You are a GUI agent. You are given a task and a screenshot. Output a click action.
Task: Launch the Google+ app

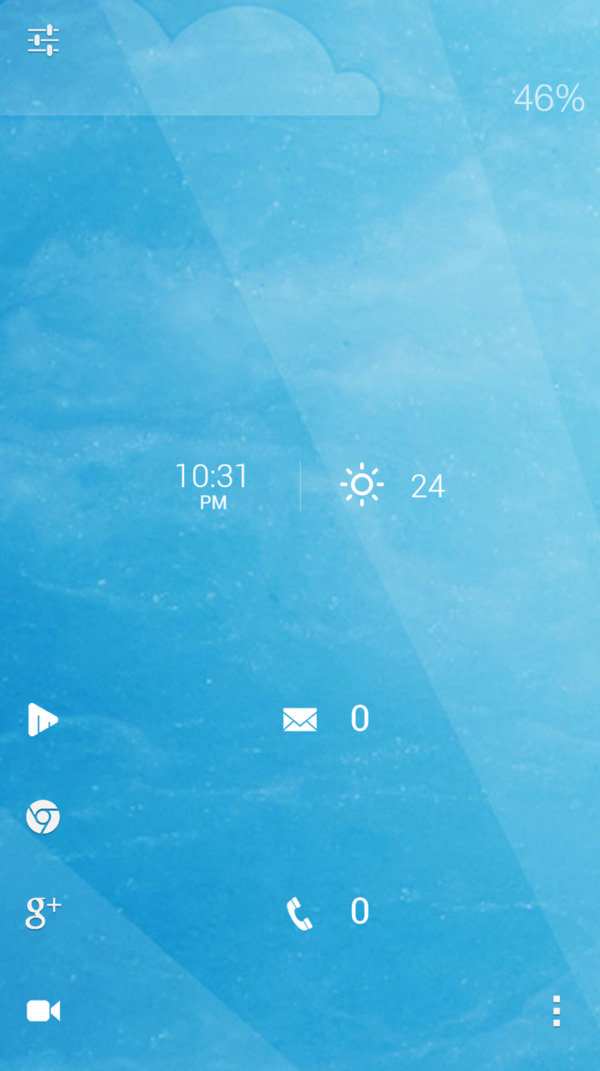pyautogui.click(x=43, y=911)
